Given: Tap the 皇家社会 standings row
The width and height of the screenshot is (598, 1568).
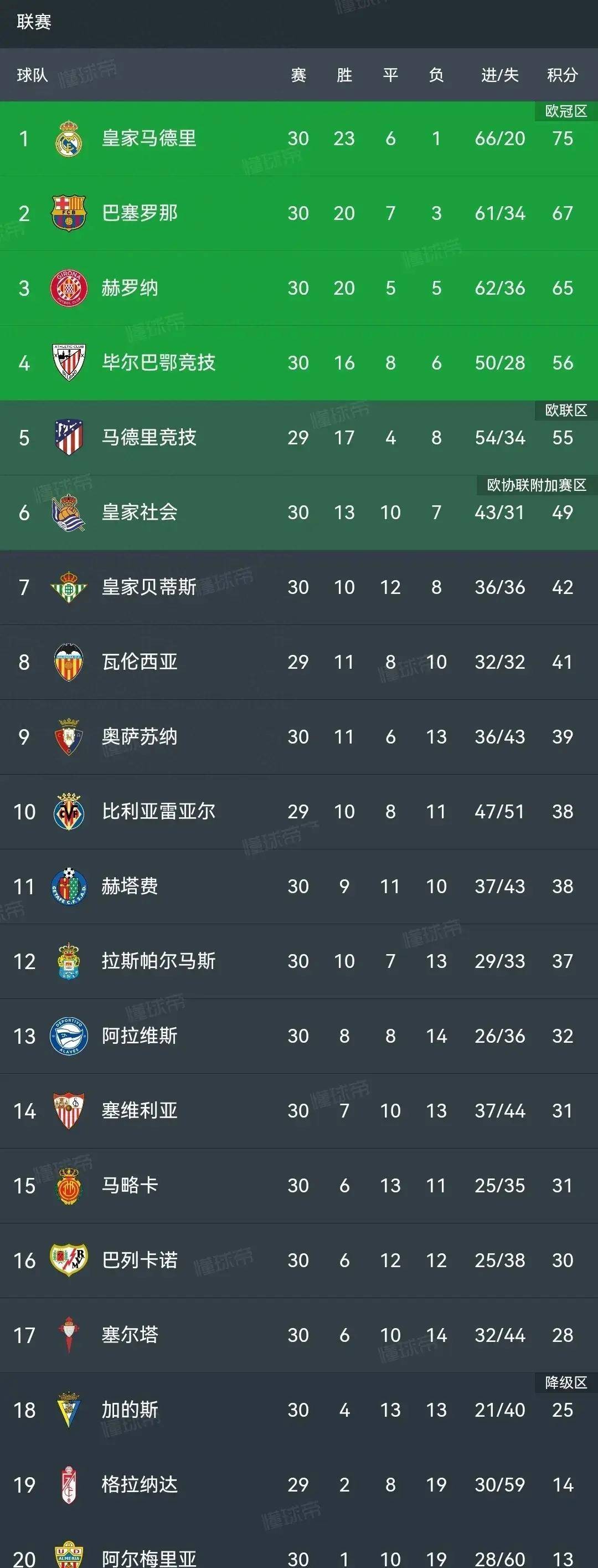Looking at the screenshot, I should (140, 512).
